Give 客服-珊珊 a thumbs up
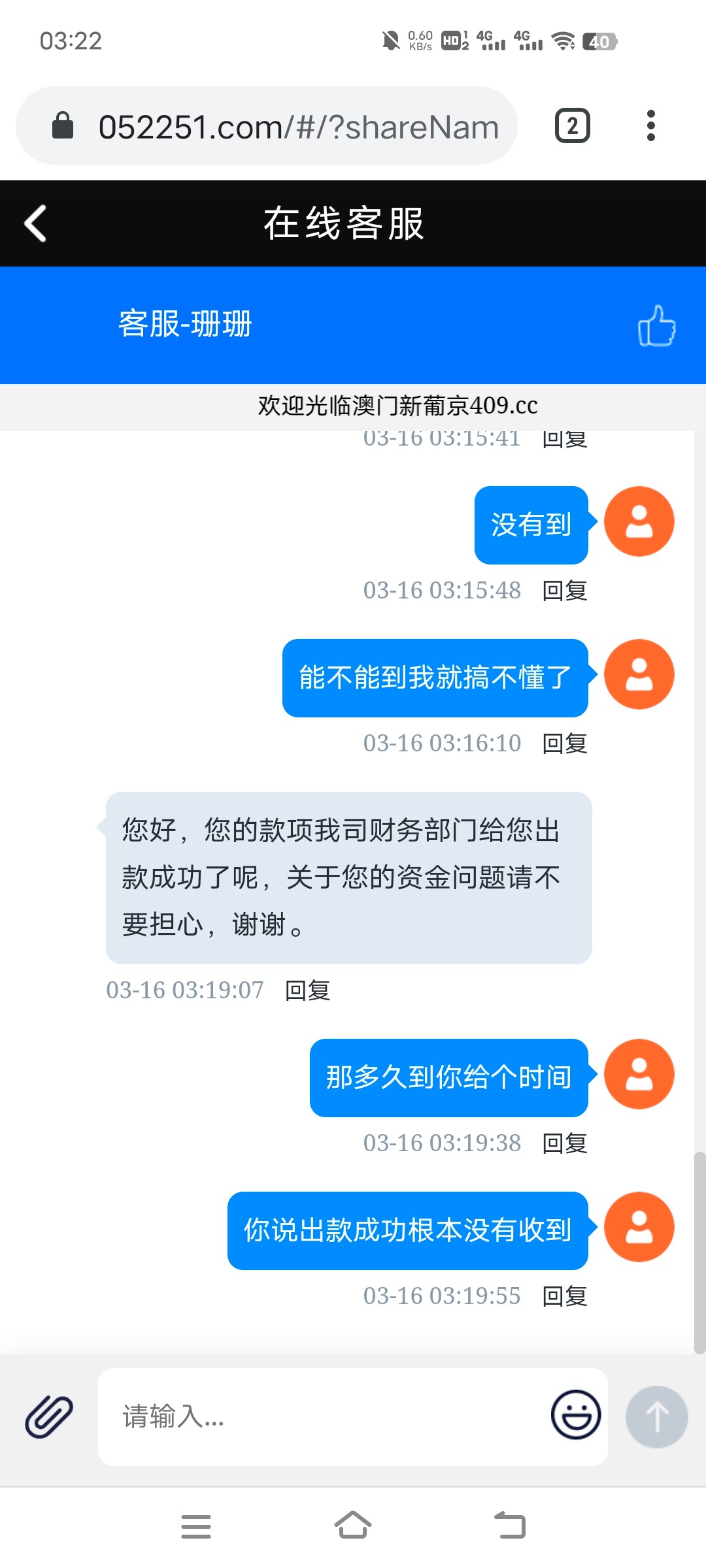Screen dimensions: 706x1568 point(656,325)
